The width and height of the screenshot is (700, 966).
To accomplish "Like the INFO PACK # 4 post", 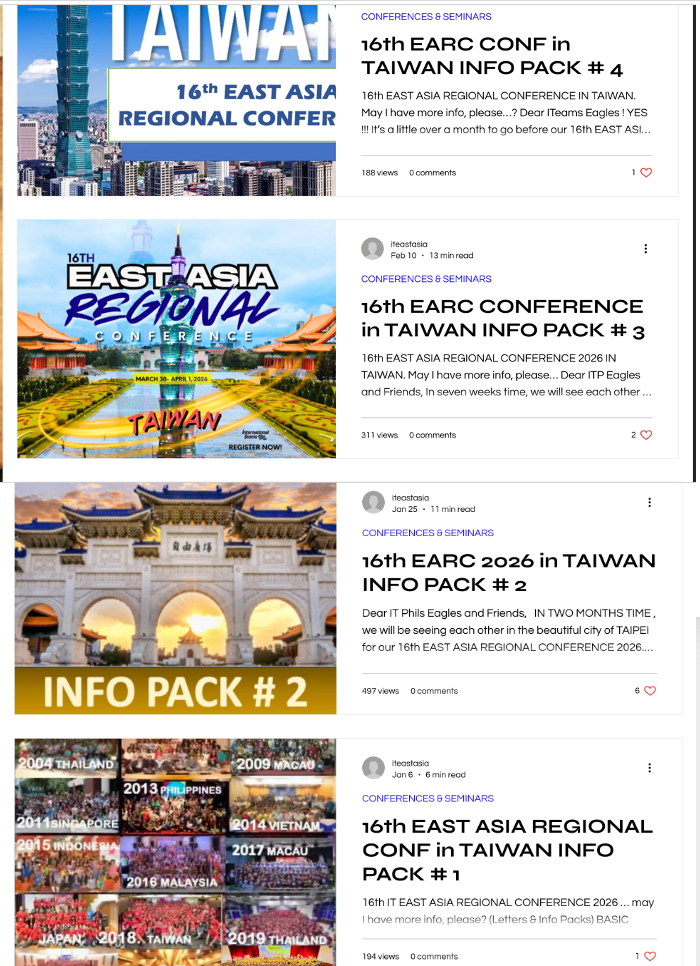I will 646,173.
